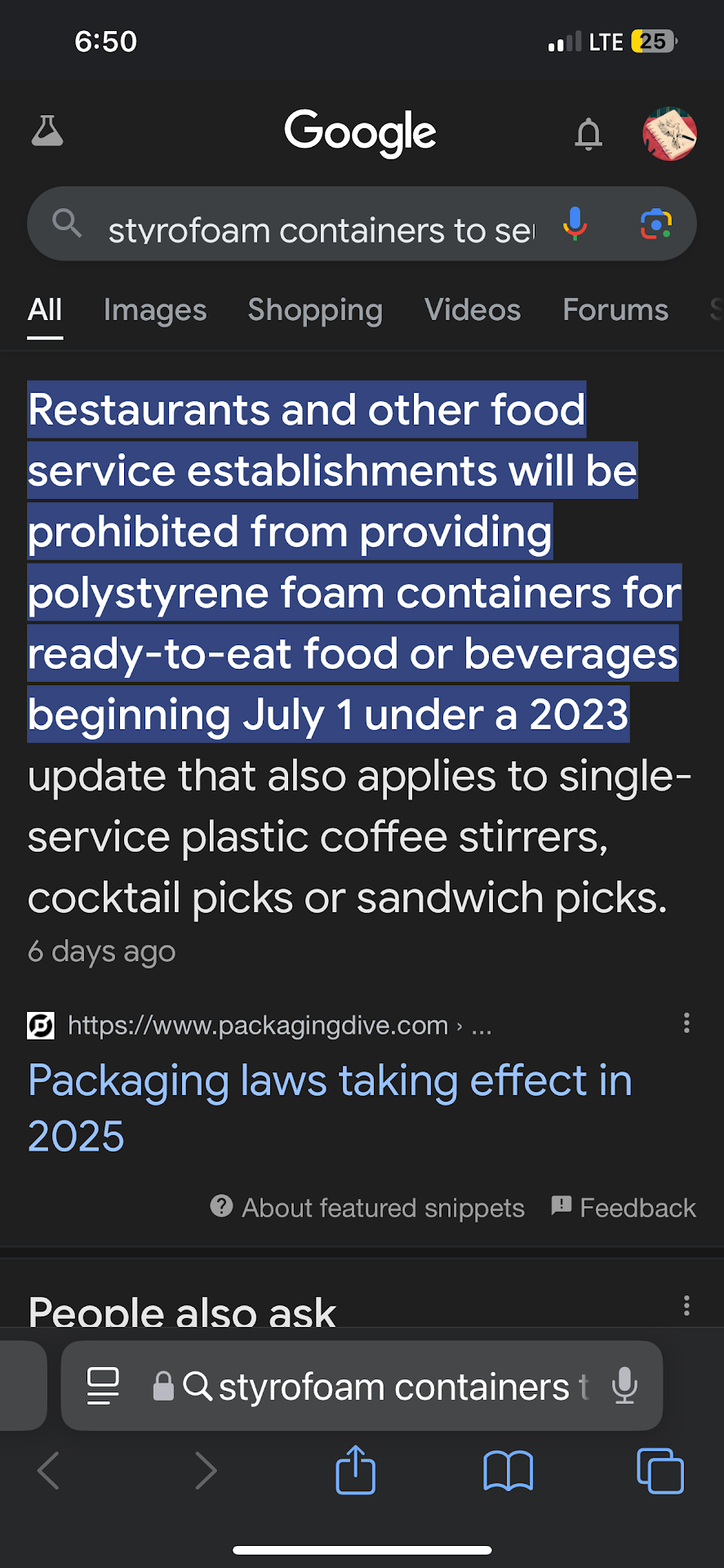Viewport: 724px width, 1568px height.
Task: Start voice search with the colored microphone
Action: point(575,224)
